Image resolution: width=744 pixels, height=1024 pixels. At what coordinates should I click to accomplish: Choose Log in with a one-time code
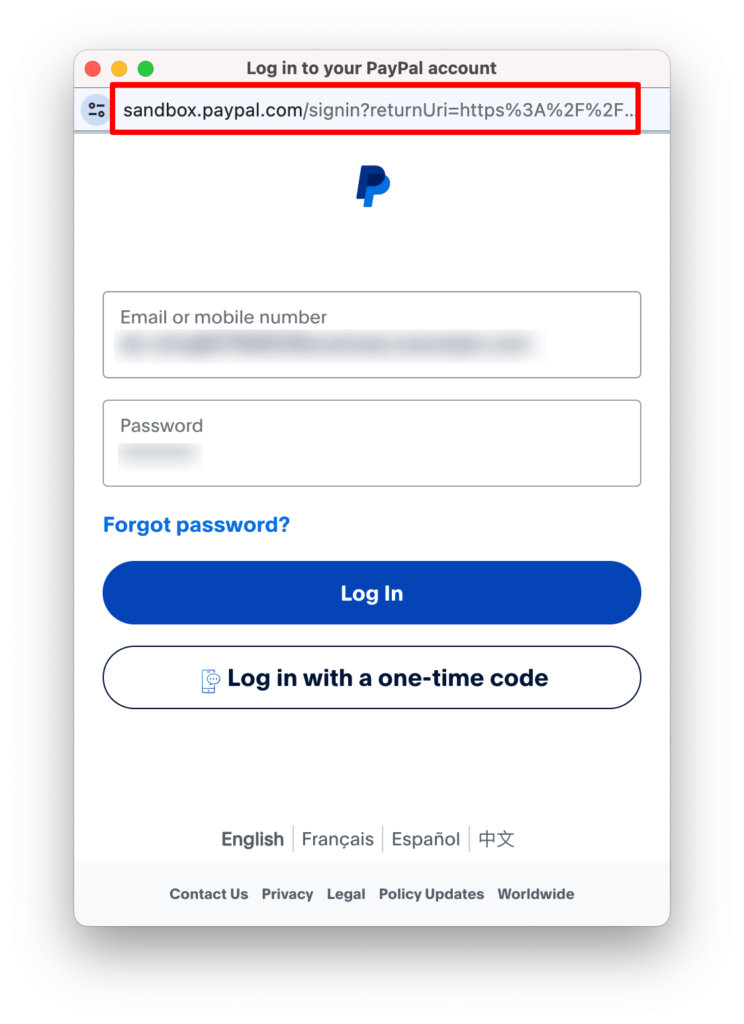pyautogui.click(x=371, y=678)
